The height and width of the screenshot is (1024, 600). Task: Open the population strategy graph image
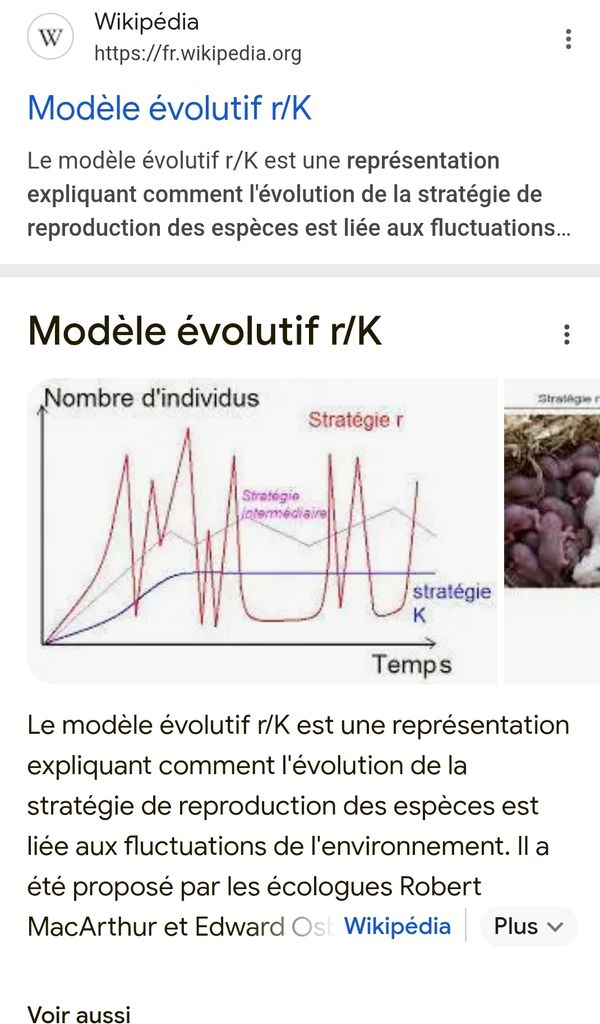[262, 531]
